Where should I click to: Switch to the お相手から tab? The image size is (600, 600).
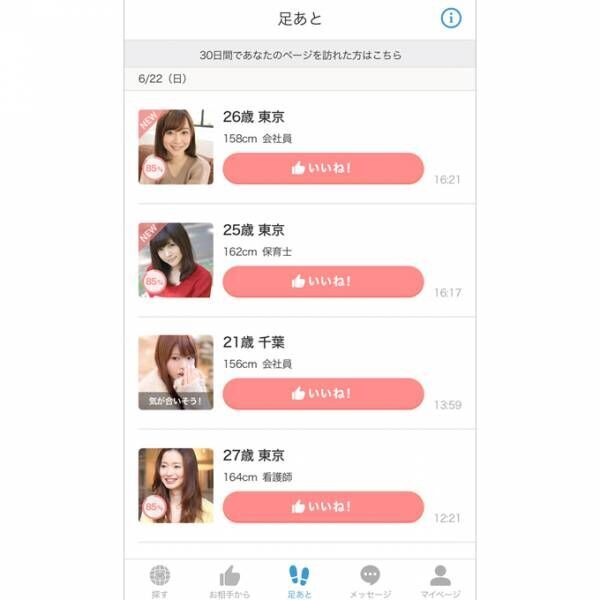[230, 581]
